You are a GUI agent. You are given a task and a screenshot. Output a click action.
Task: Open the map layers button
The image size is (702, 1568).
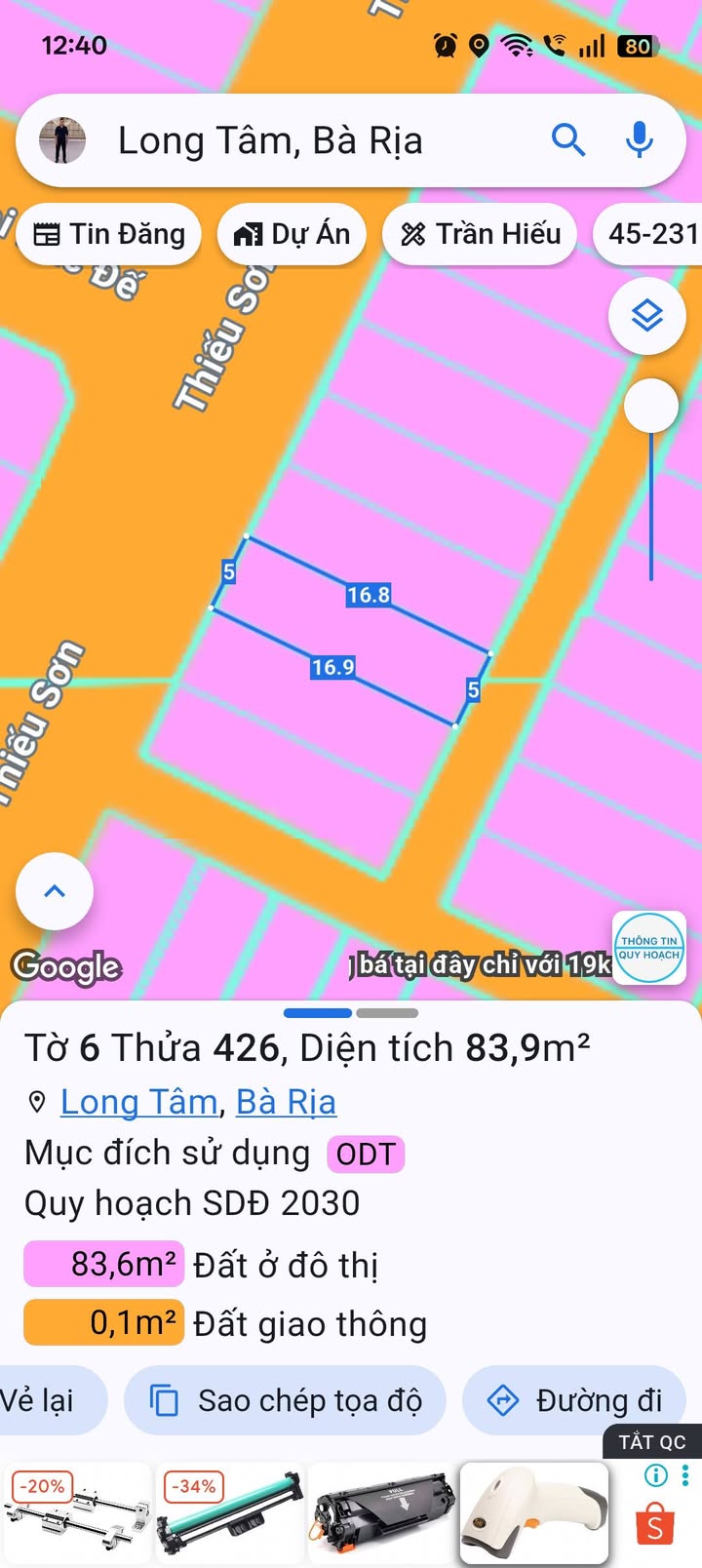(647, 316)
